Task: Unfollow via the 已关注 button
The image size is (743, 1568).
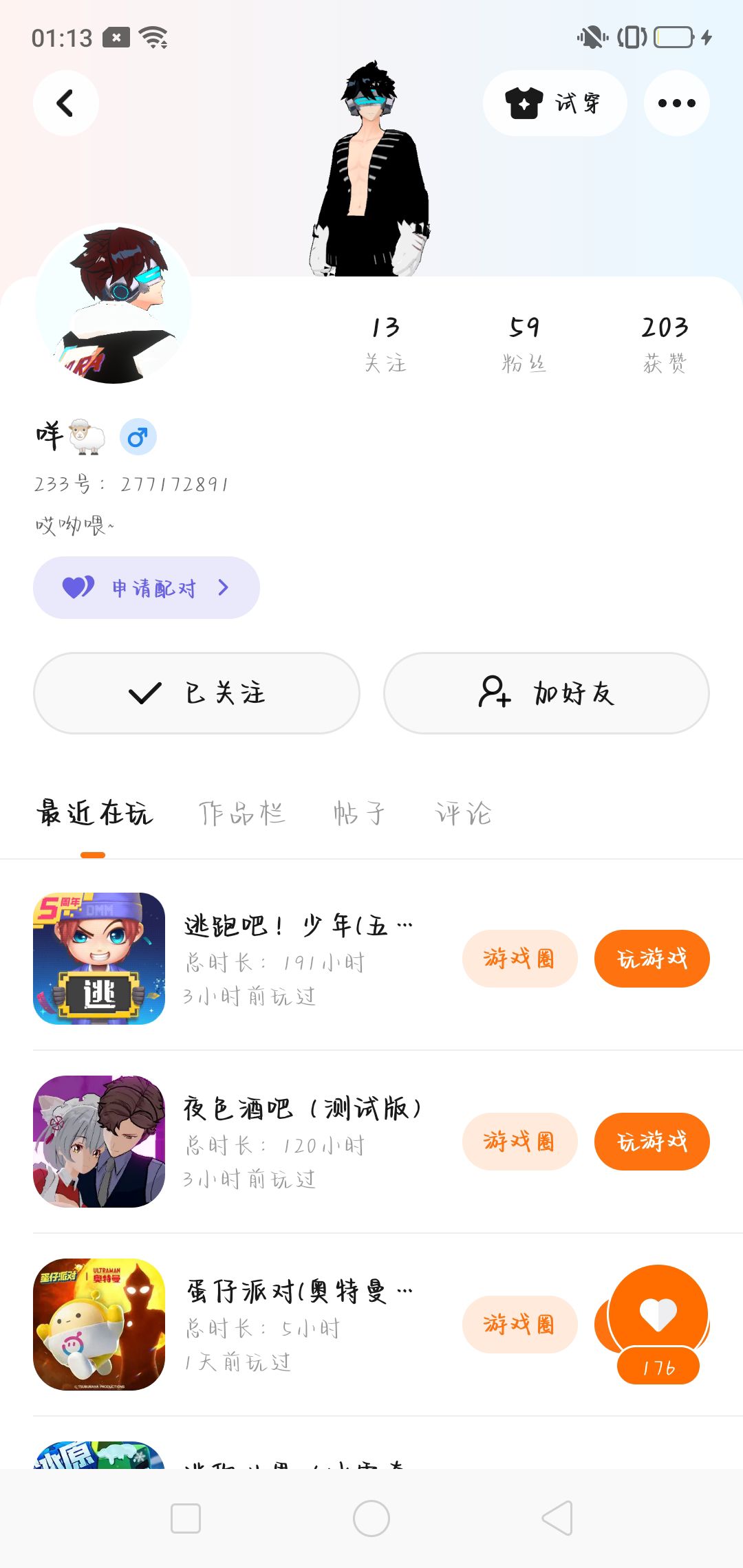Action: tap(197, 693)
